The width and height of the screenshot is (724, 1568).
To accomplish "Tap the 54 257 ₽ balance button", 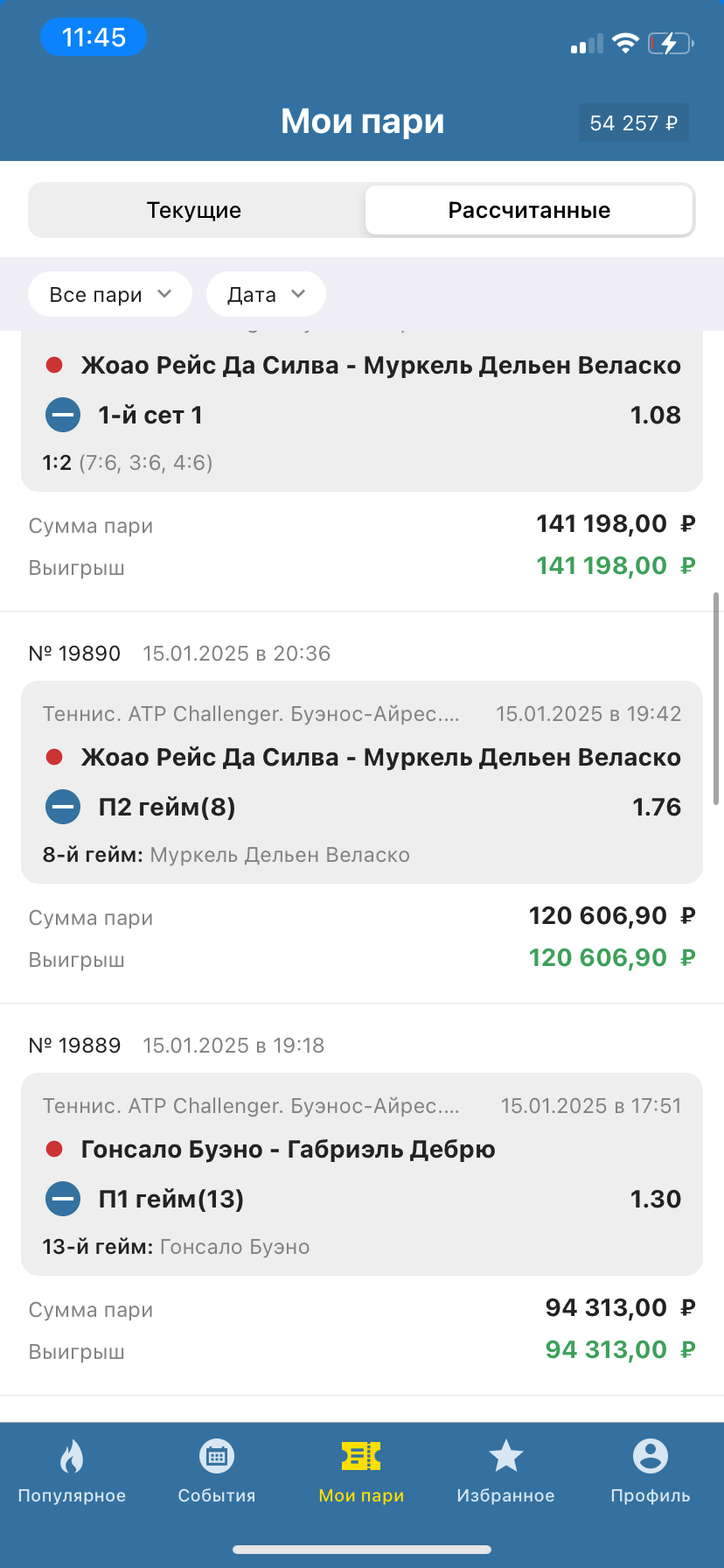I will (x=633, y=123).
